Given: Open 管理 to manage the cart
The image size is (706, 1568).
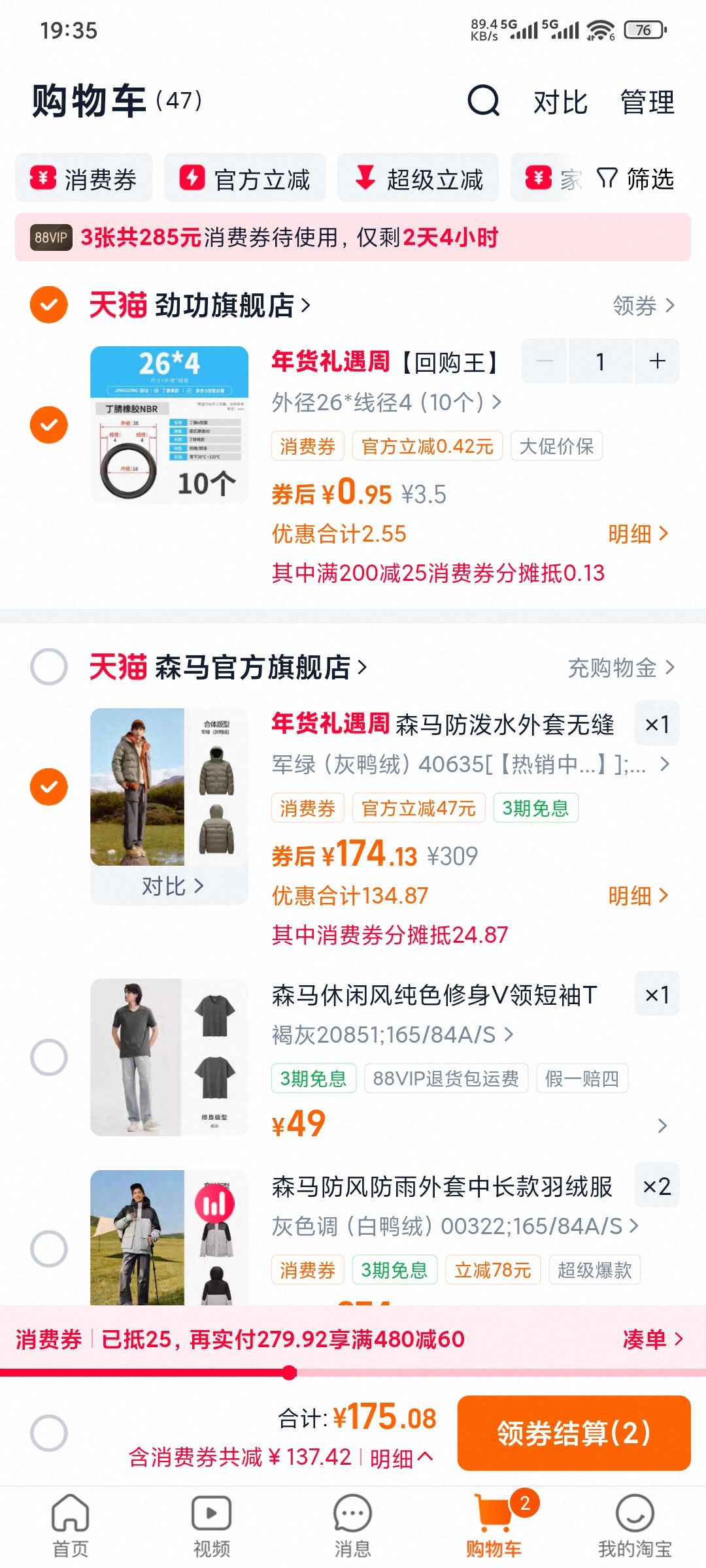Looking at the screenshot, I should (x=647, y=102).
